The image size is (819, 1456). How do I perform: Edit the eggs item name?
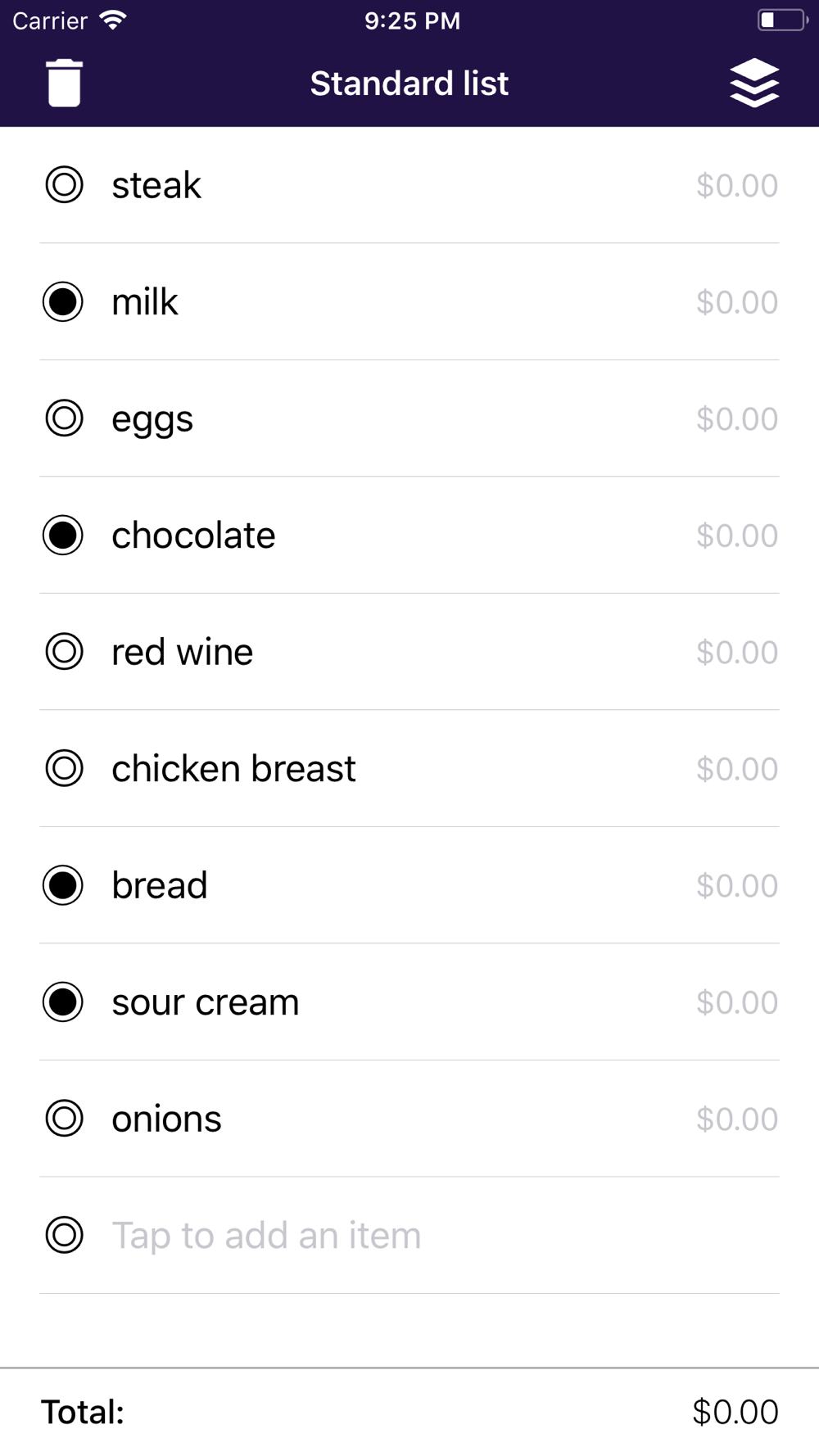pyautogui.click(x=152, y=420)
